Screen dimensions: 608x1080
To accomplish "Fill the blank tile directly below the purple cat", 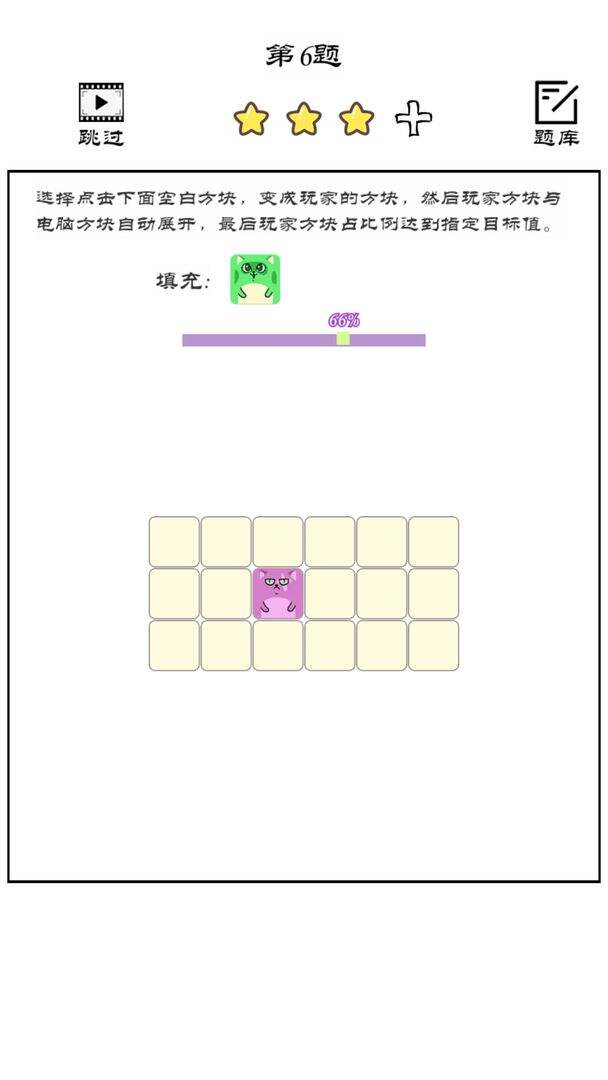I will 278,646.
